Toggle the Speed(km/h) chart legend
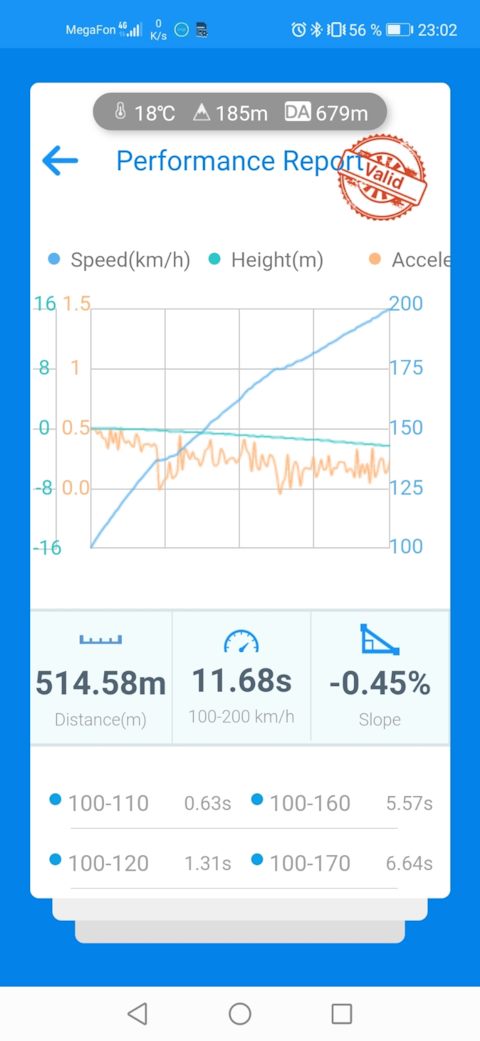This screenshot has width=480, height=1041. pyautogui.click(x=120, y=260)
